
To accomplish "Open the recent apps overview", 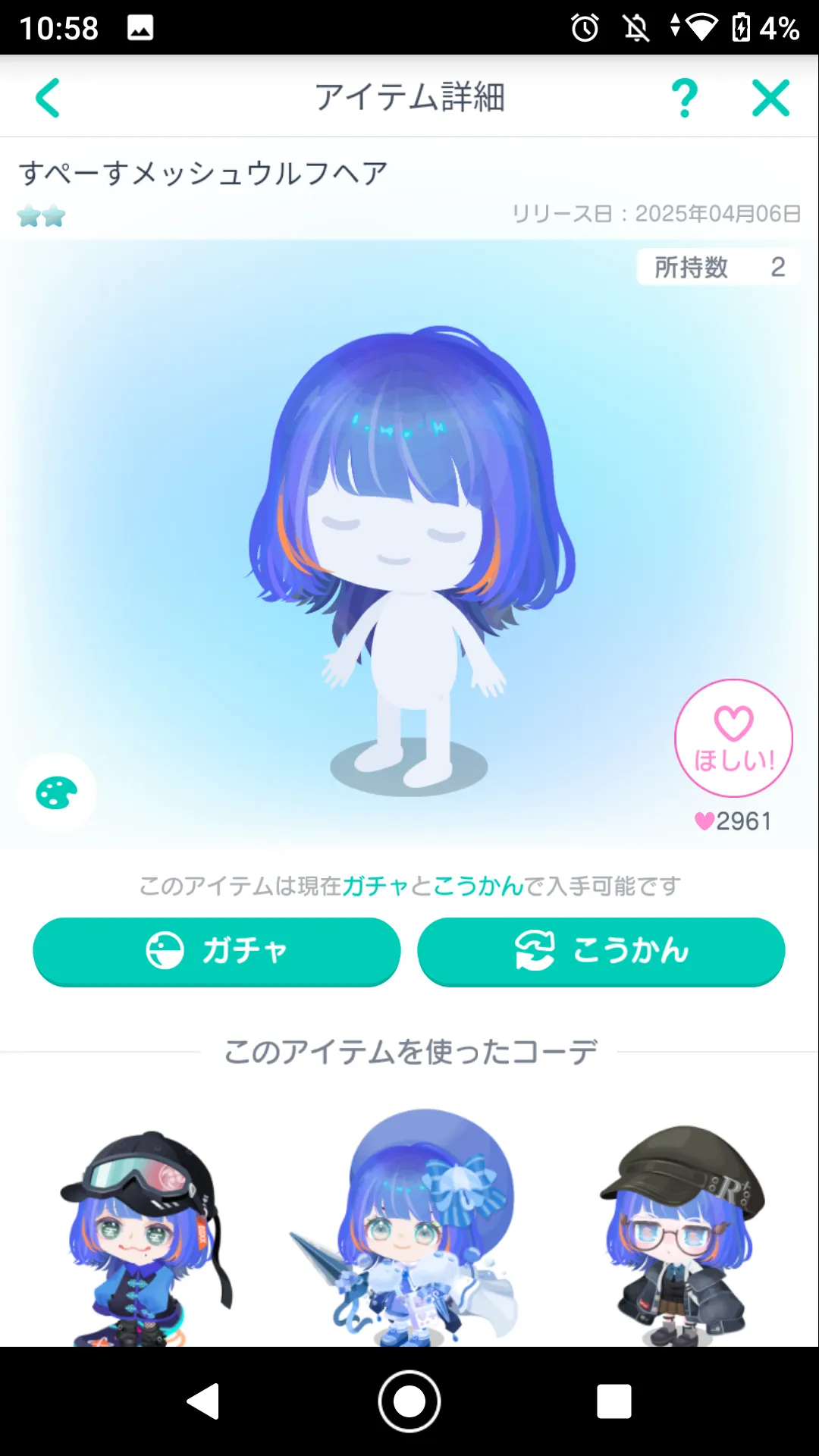I will tap(613, 1401).
